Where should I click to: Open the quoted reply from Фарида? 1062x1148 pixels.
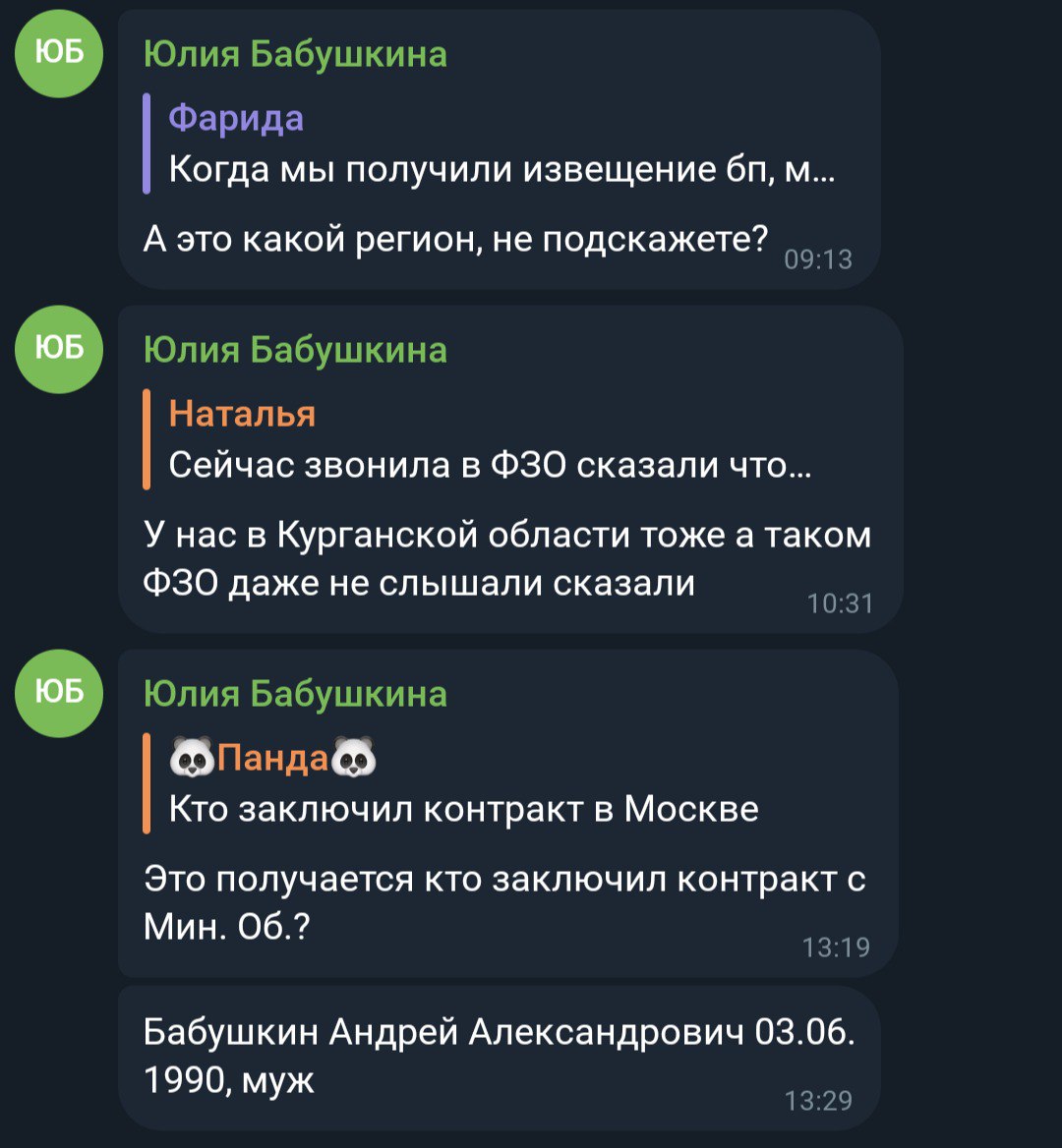click(x=492, y=145)
